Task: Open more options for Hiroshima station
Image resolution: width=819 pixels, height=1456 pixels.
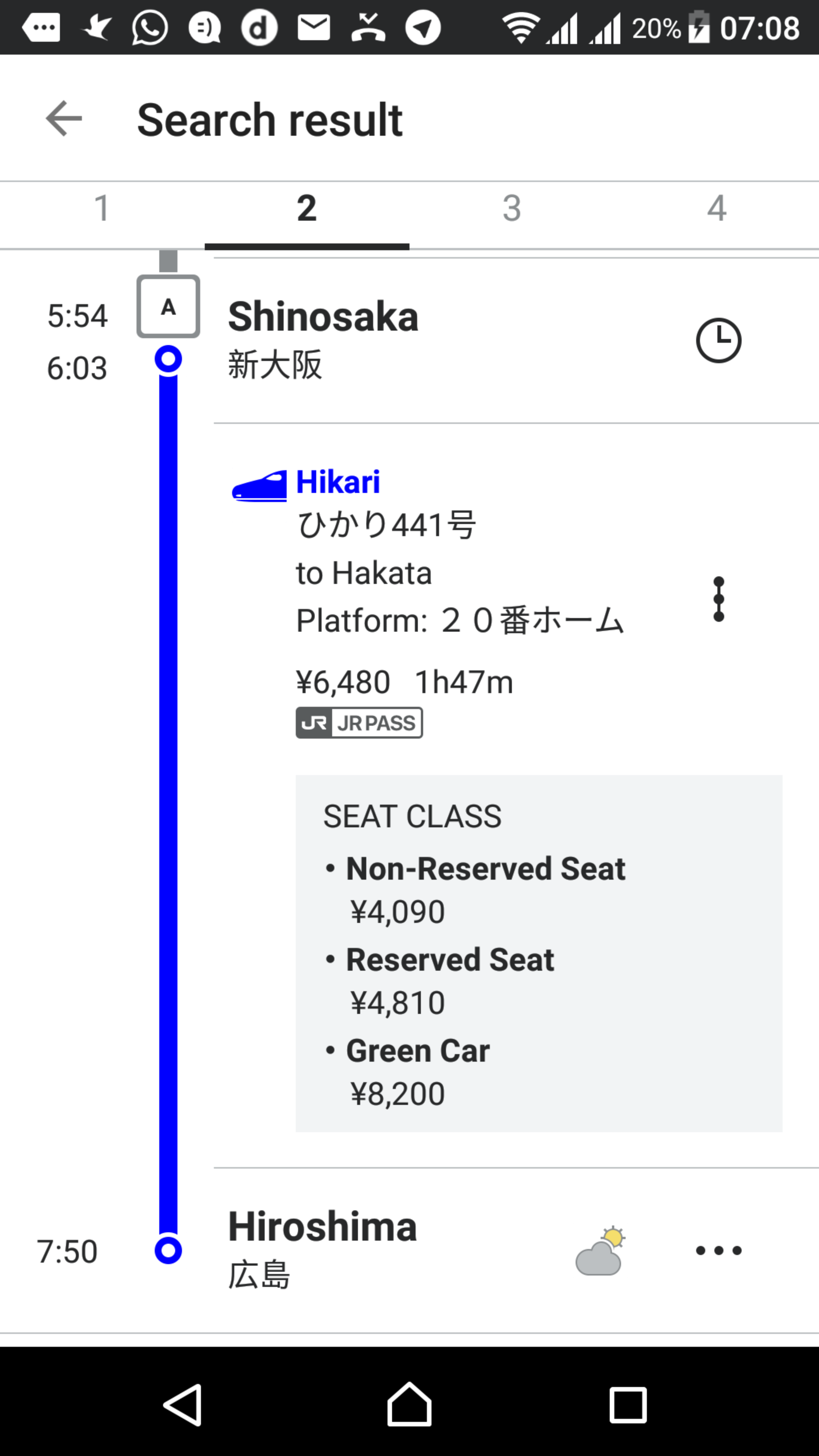Action: tap(718, 1250)
